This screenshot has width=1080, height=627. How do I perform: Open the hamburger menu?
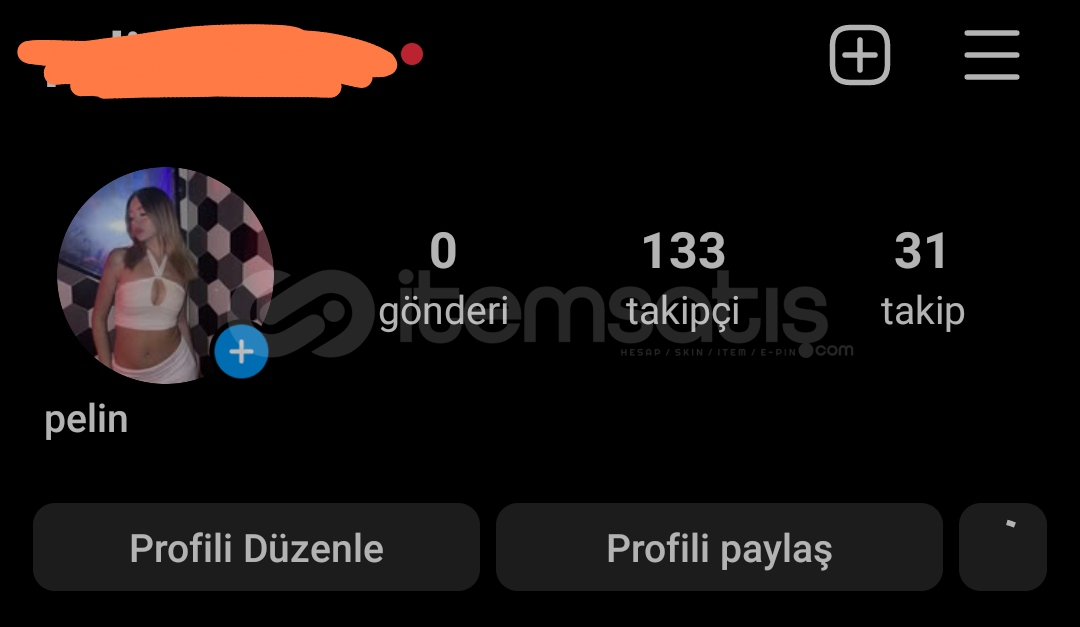tap(991, 55)
